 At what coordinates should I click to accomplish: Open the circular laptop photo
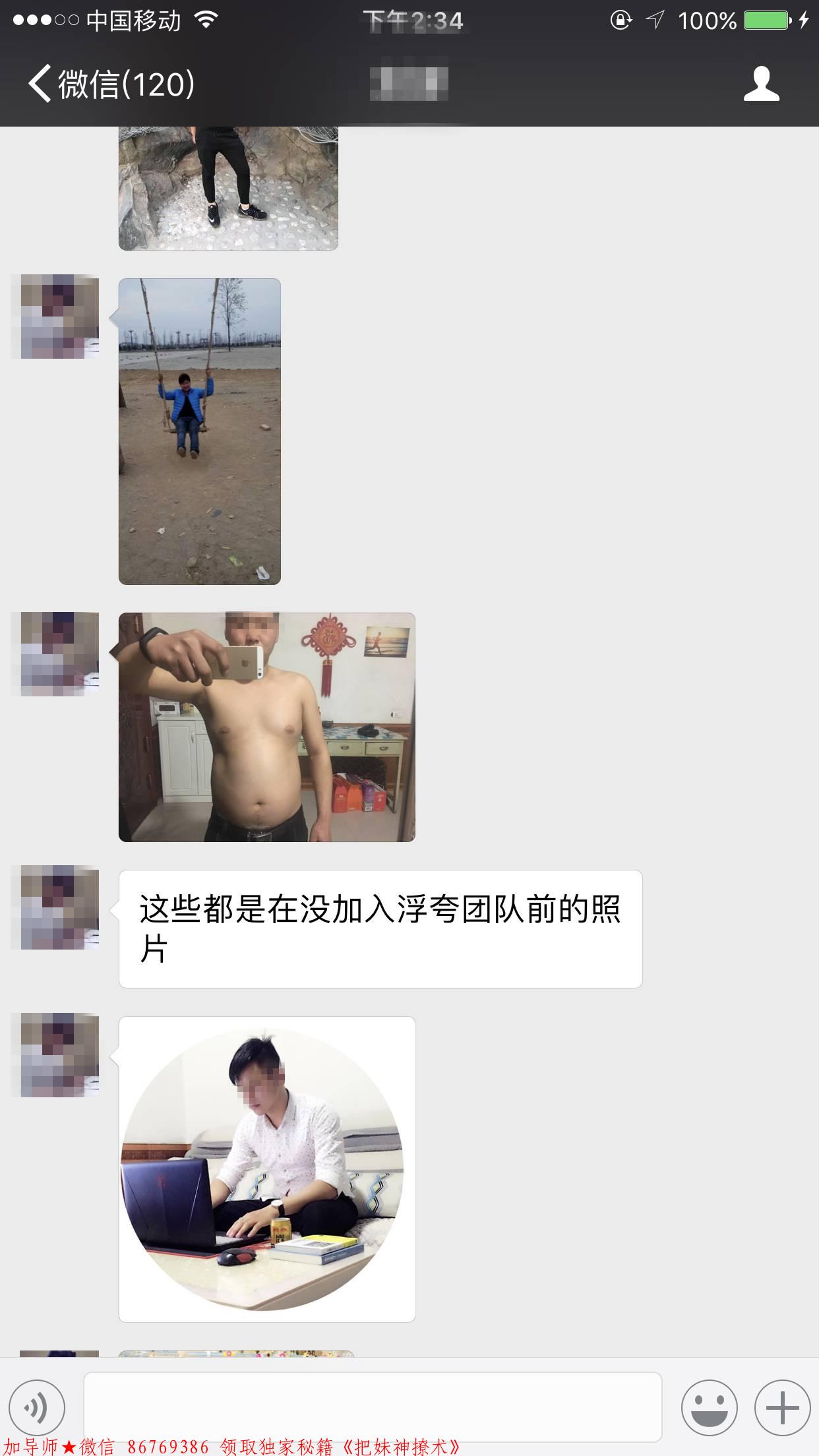click(x=266, y=1169)
